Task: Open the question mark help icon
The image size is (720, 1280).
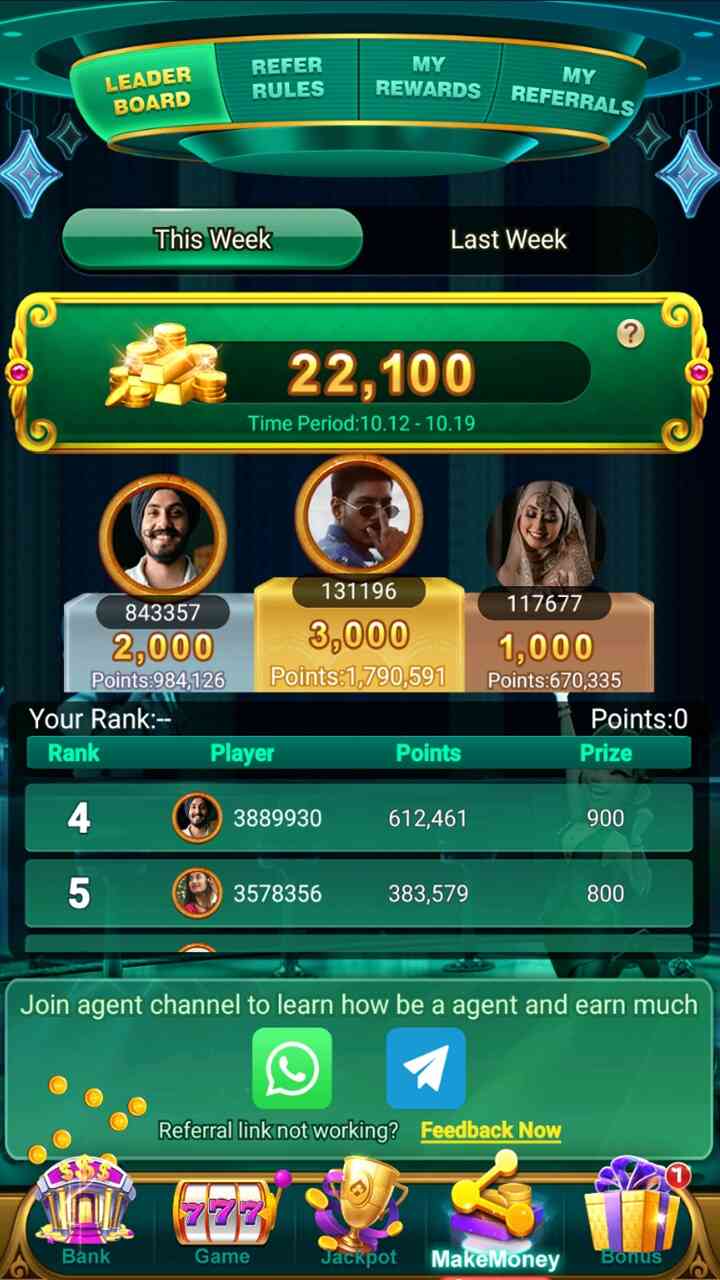Action: tap(630, 334)
